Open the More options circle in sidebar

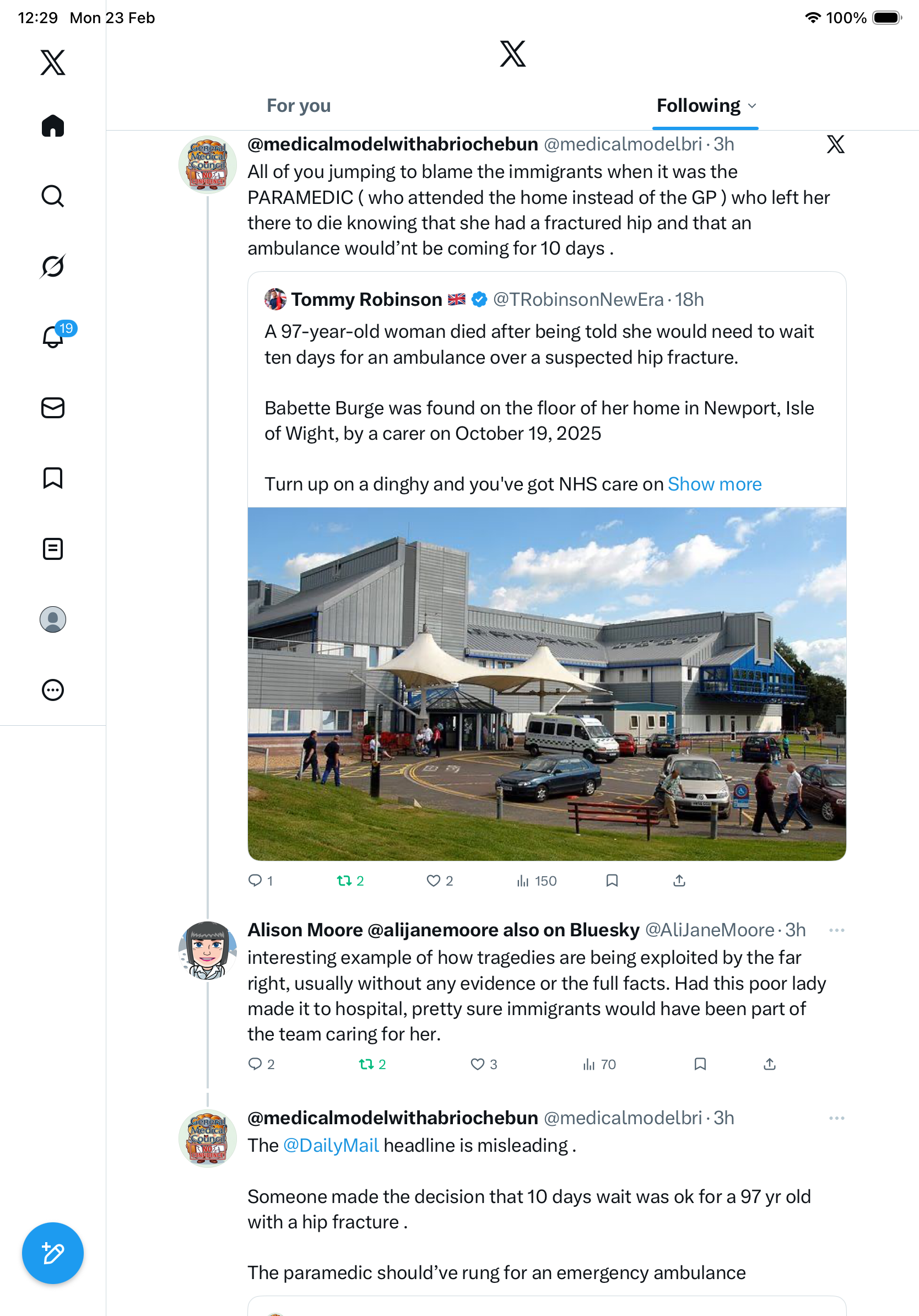coord(53,689)
